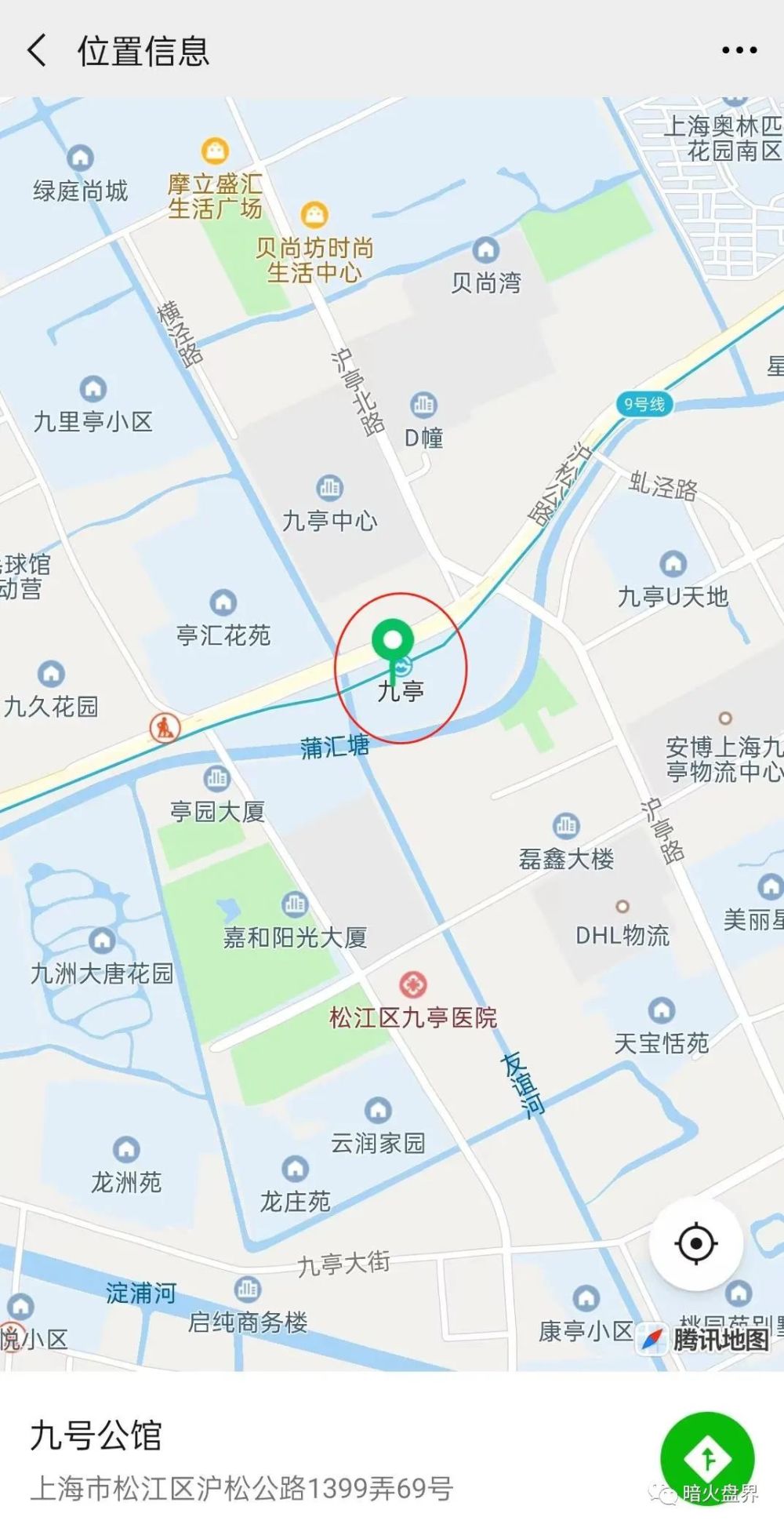Image resolution: width=784 pixels, height=1528 pixels.
Task: Open the three-dot overflow menu
Action: click(739, 50)
